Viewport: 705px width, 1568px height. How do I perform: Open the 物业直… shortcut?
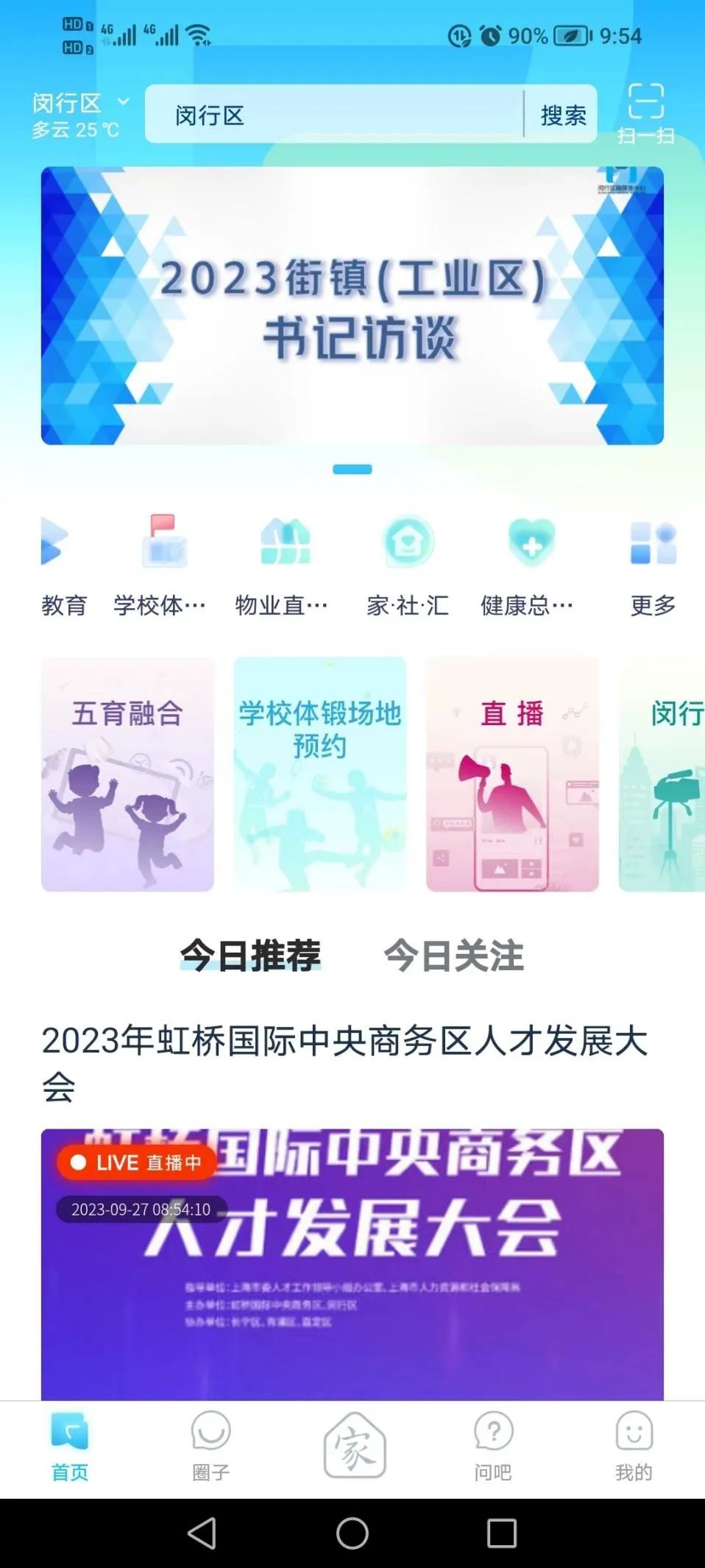283,564
